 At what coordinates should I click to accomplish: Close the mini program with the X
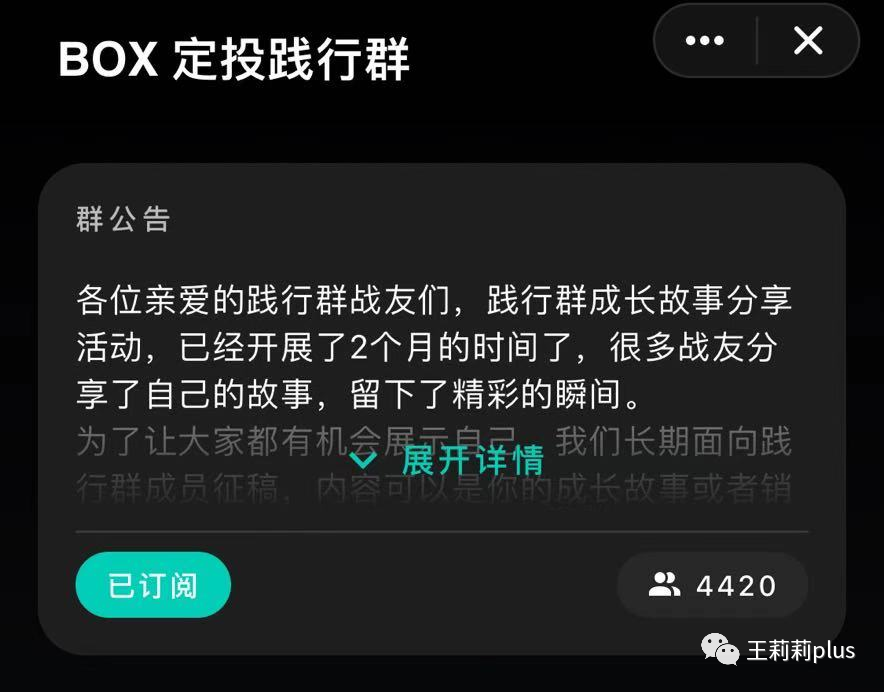click(807, 41)
